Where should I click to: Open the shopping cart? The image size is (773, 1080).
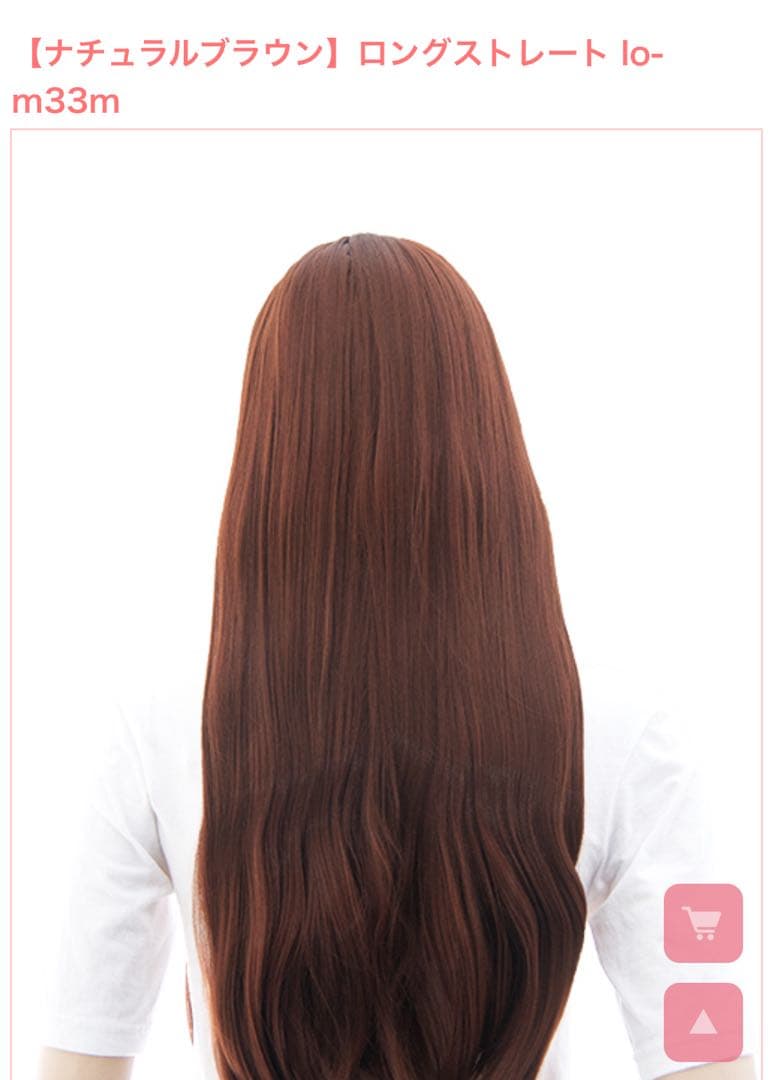(x=703, y=923)
